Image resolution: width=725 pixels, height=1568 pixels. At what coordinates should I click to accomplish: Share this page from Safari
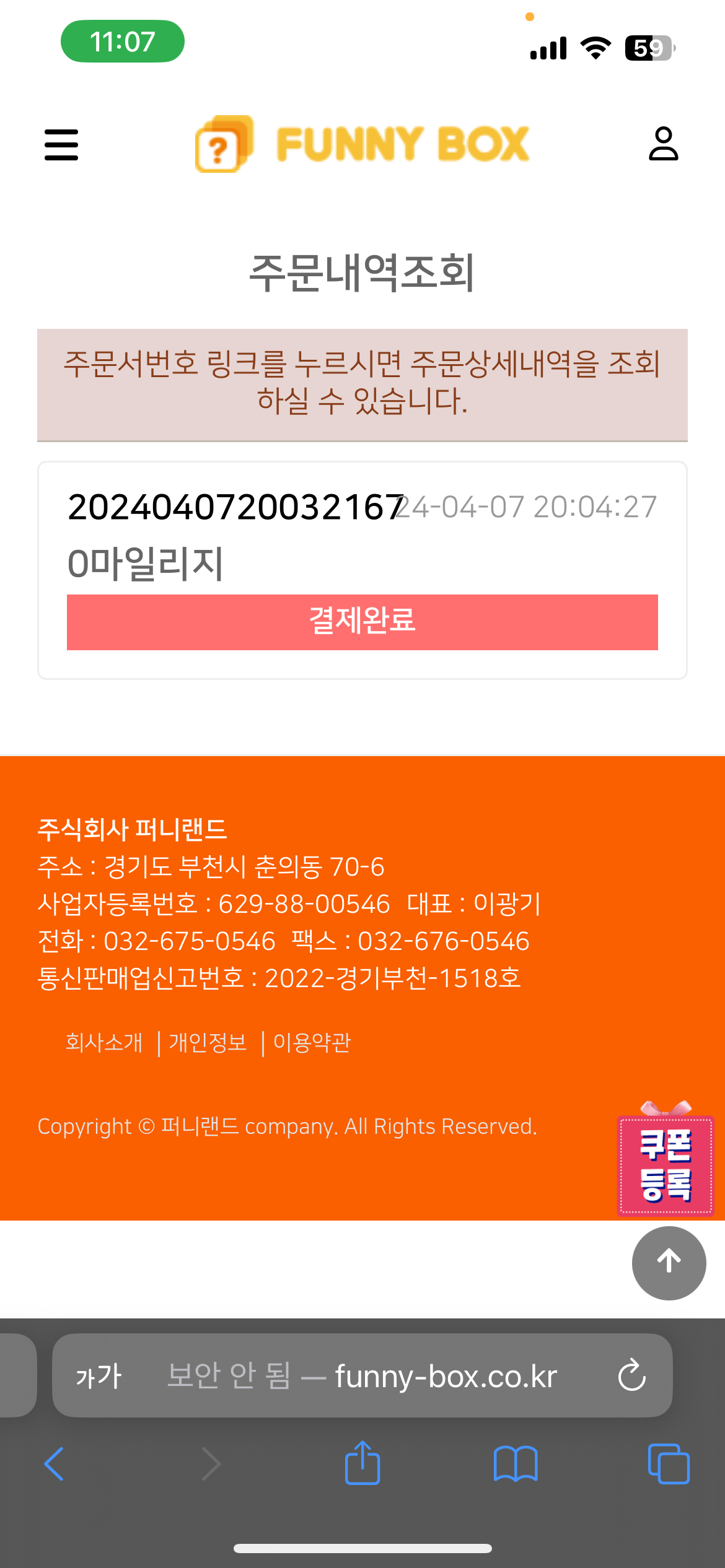click(x=362, y=1463)
